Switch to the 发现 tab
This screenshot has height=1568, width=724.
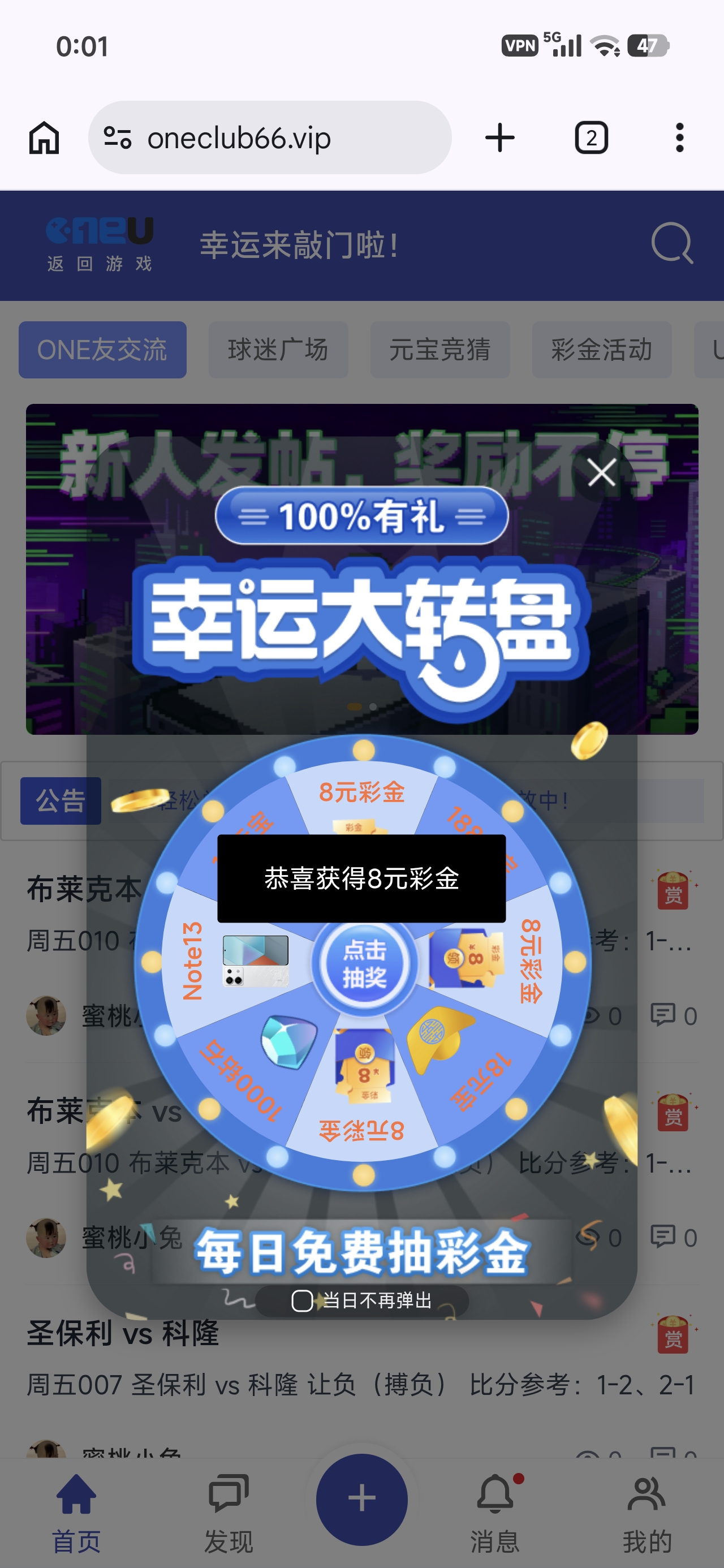(229, 1513)
